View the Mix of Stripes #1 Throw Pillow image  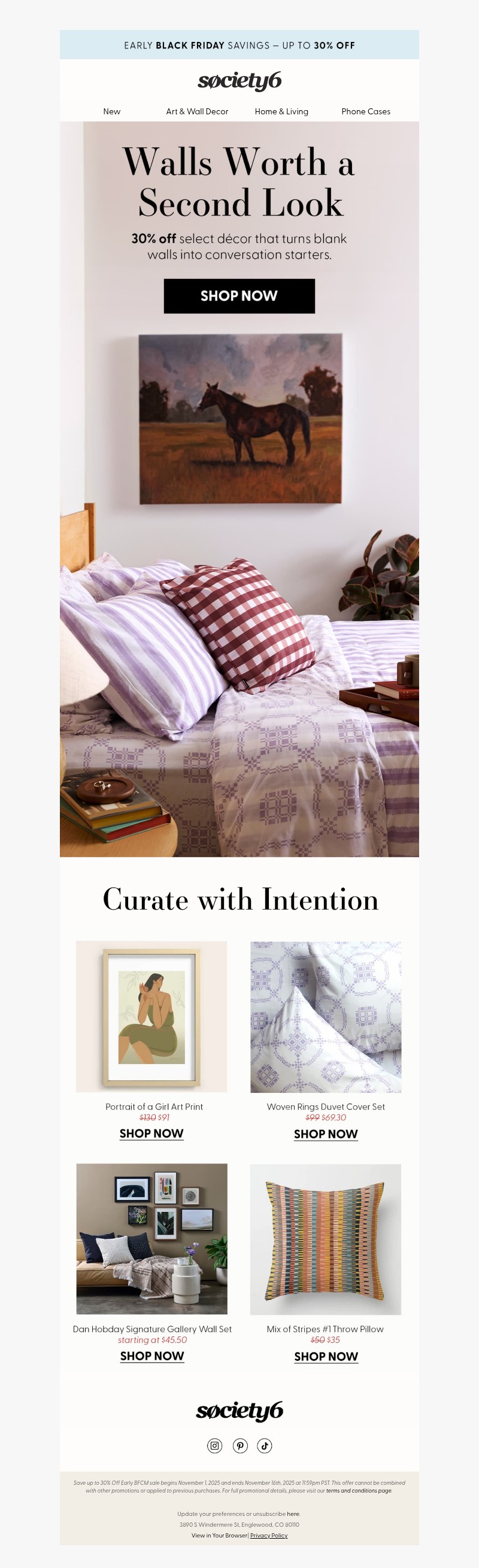pos(326,1239)
